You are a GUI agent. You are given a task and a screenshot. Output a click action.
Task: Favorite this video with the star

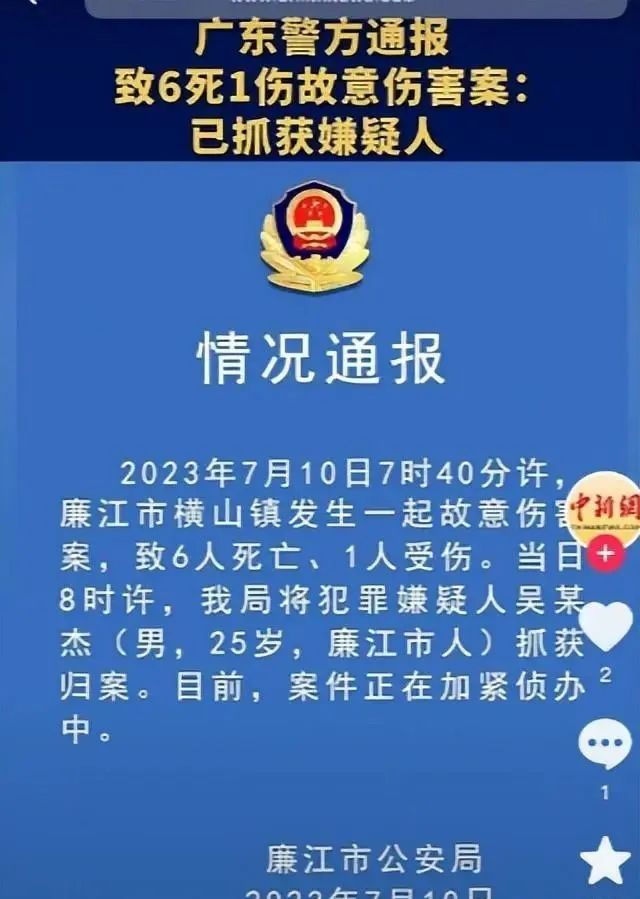[x=606, y=862]
